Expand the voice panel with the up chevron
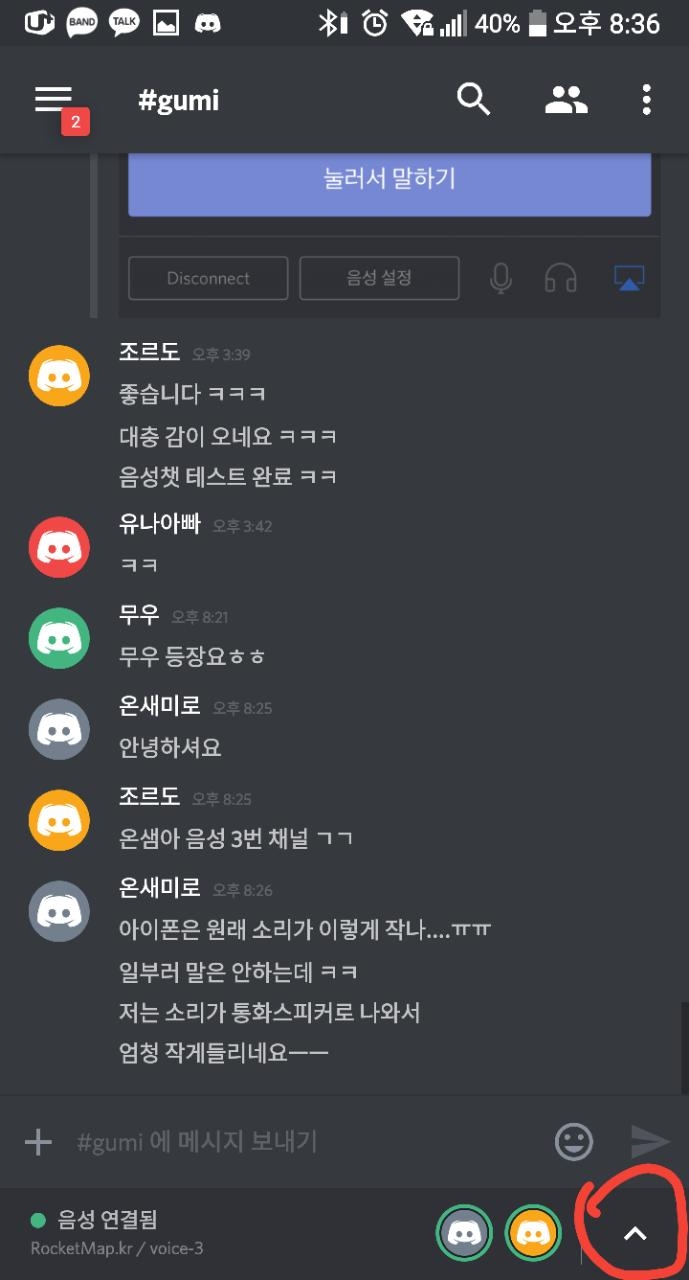Screen dimensions: 689x1280 [635, 1234]
